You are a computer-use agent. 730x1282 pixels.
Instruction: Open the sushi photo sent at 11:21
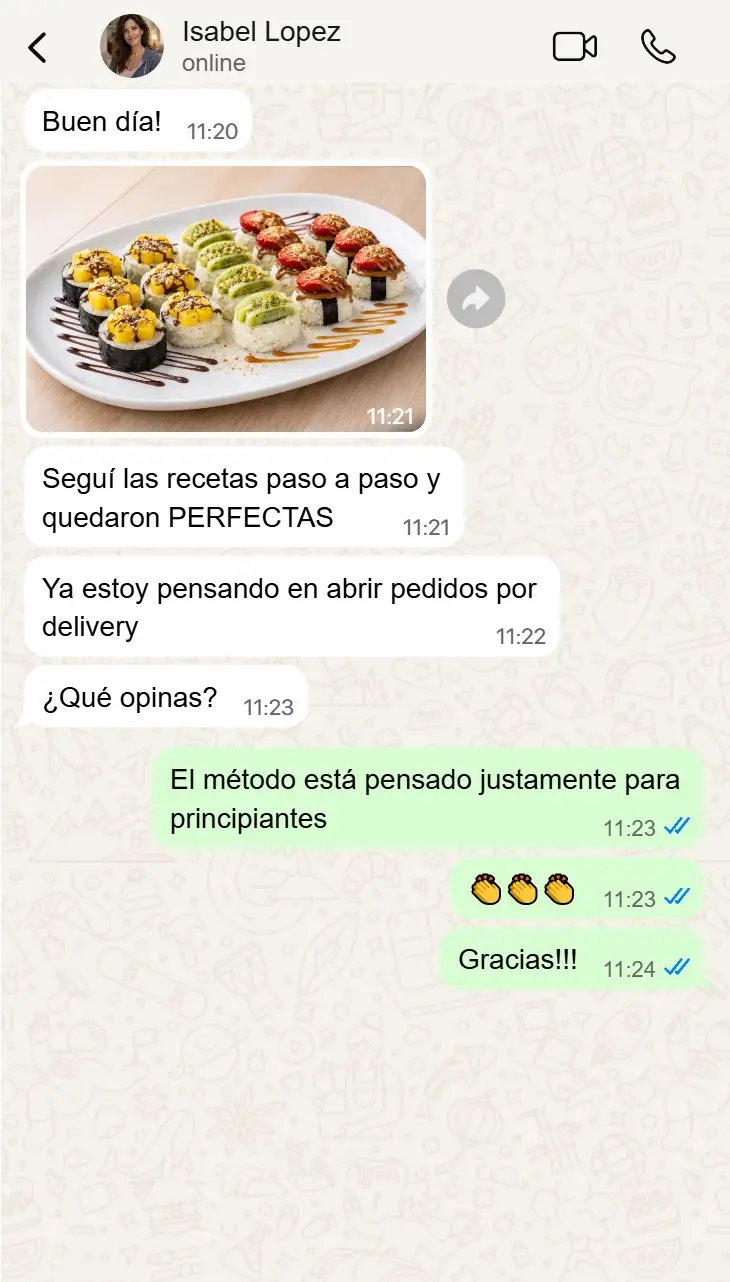click(226, 299)
